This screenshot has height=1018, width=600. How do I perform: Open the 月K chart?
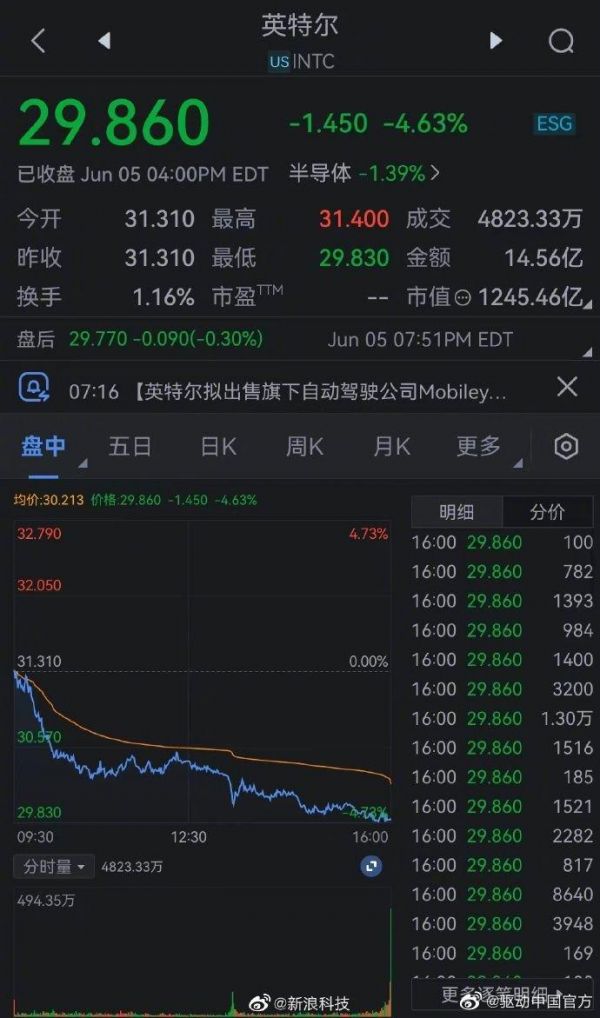click(x=392, y=446)
